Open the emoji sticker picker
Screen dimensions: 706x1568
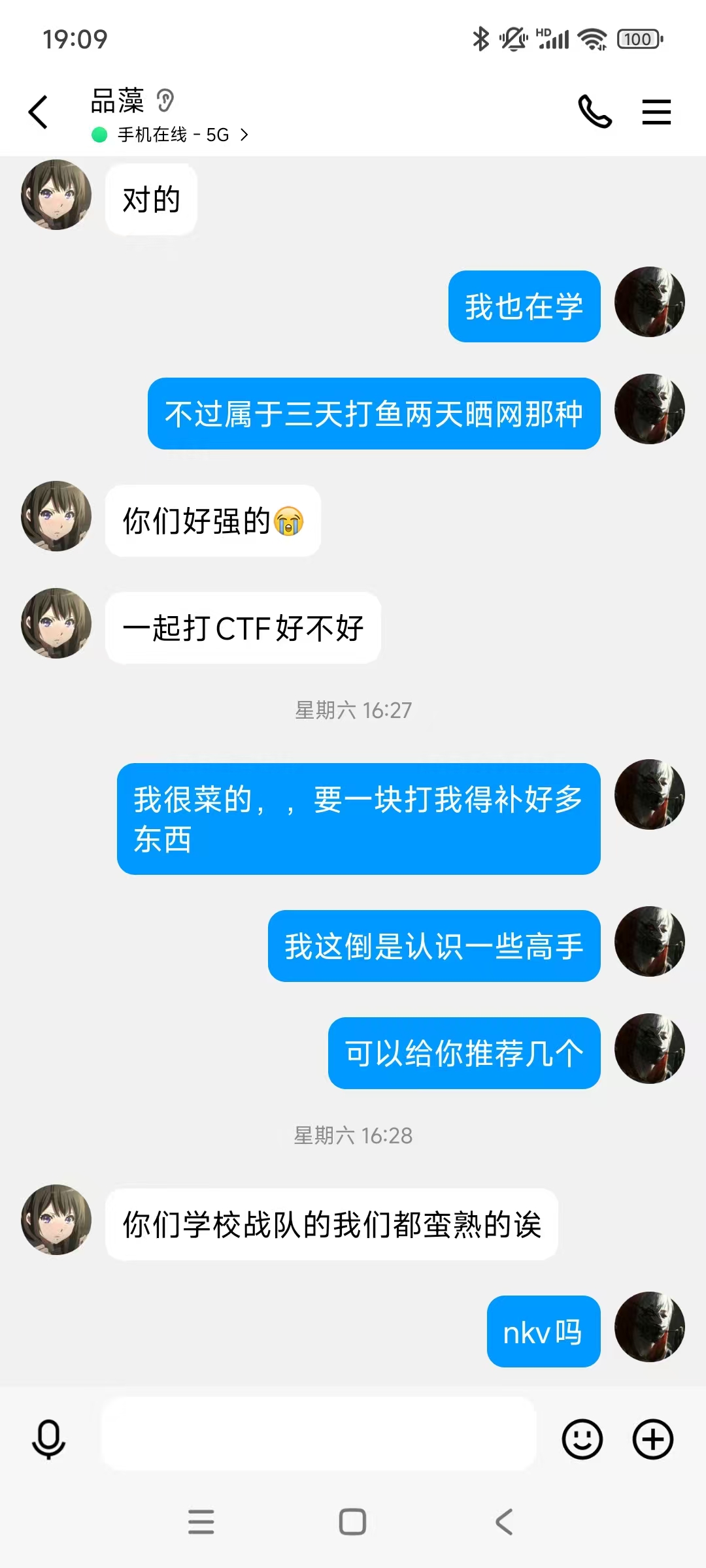point(582,1439)
